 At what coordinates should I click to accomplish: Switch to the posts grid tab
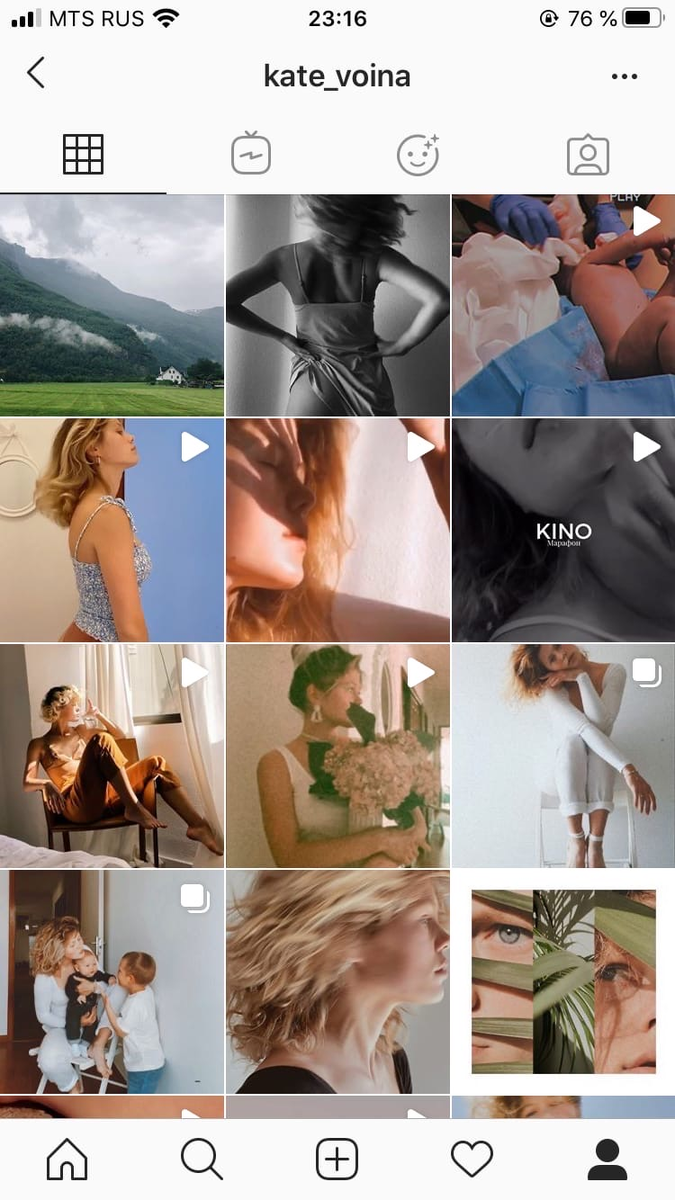coord(83,155)
